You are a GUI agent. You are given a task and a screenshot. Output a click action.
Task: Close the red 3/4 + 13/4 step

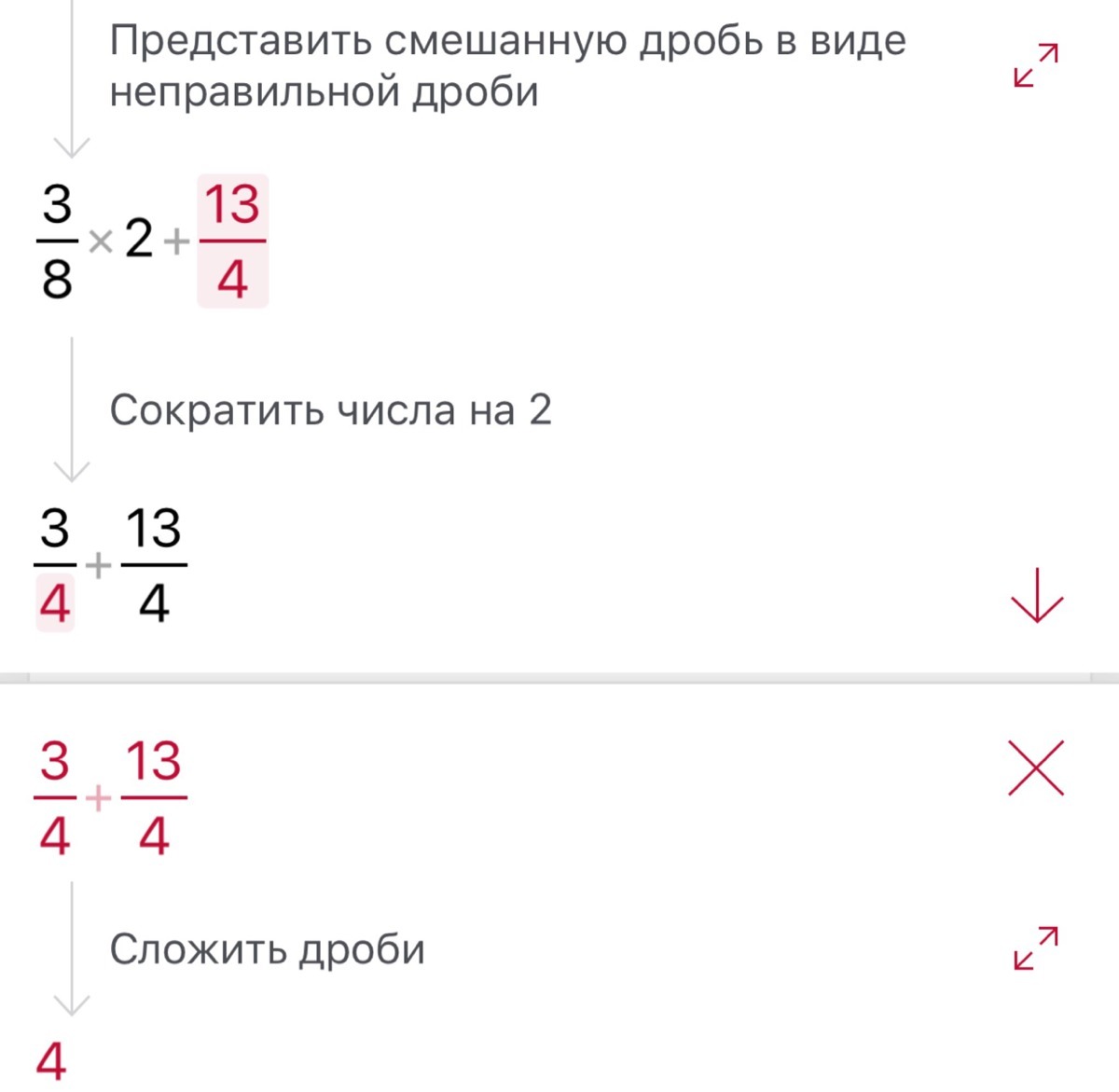[1035, 768]
